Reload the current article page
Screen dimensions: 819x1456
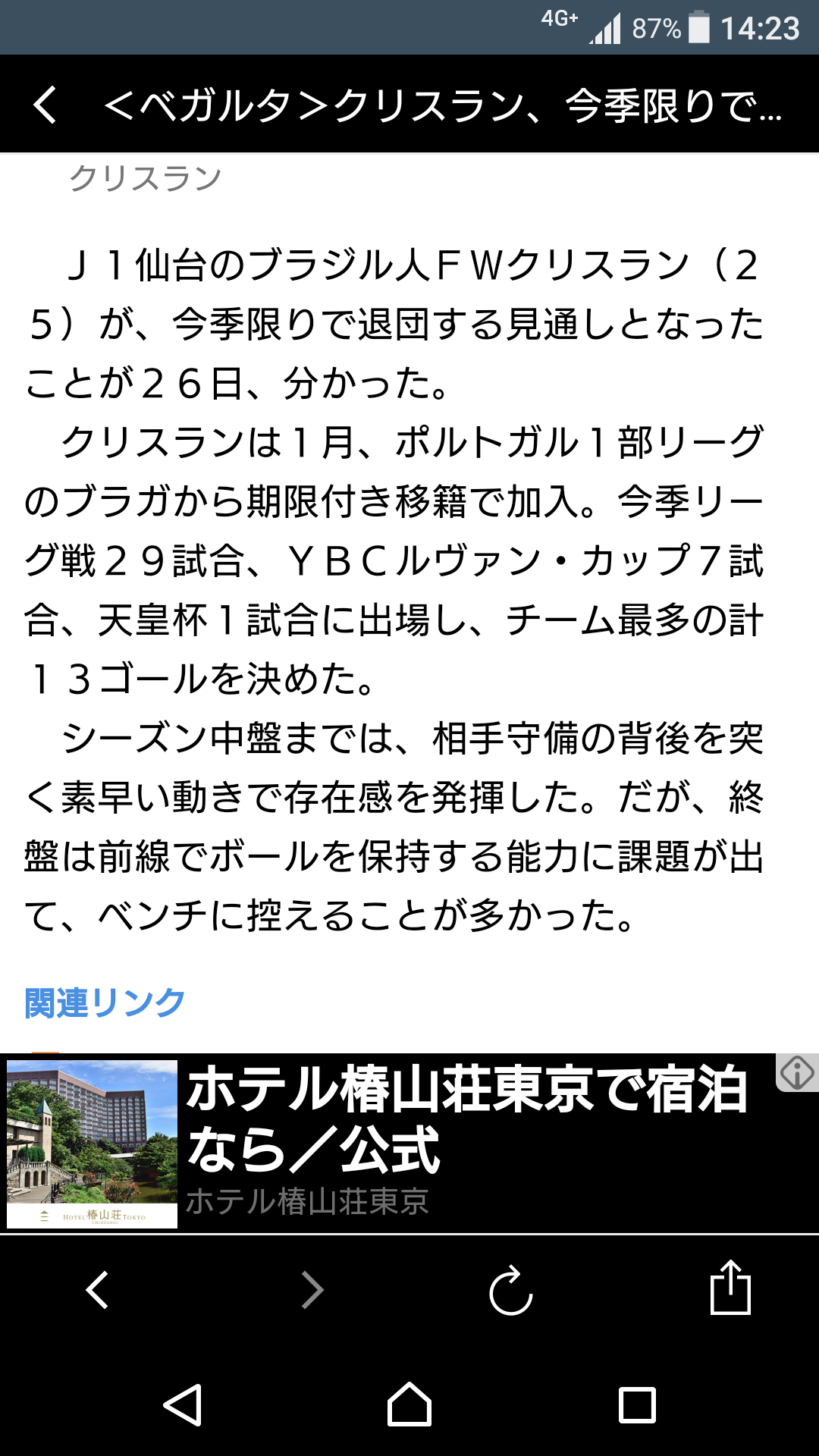[x=510, y=1290]
